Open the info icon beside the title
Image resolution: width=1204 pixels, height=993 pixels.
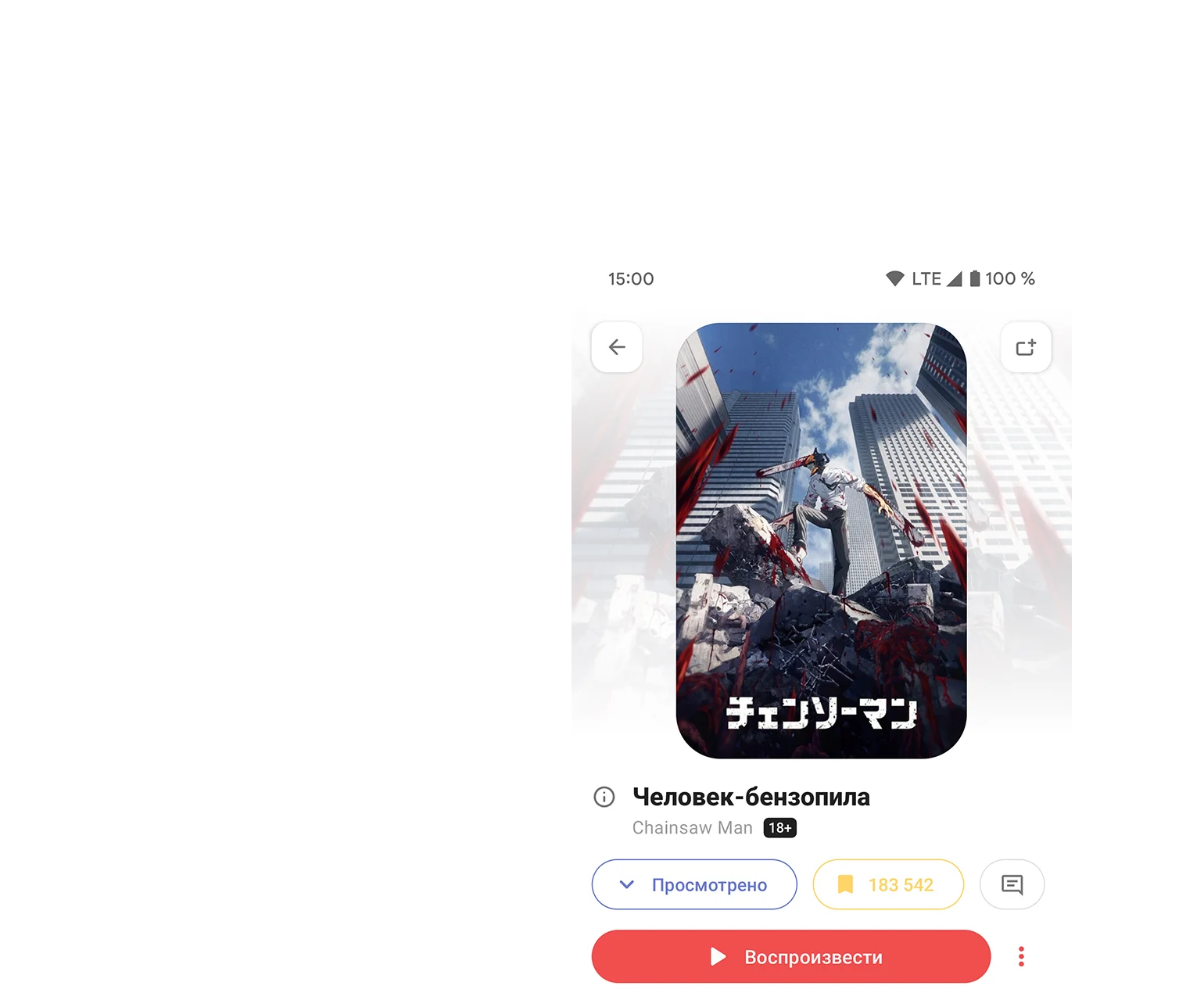604,797
